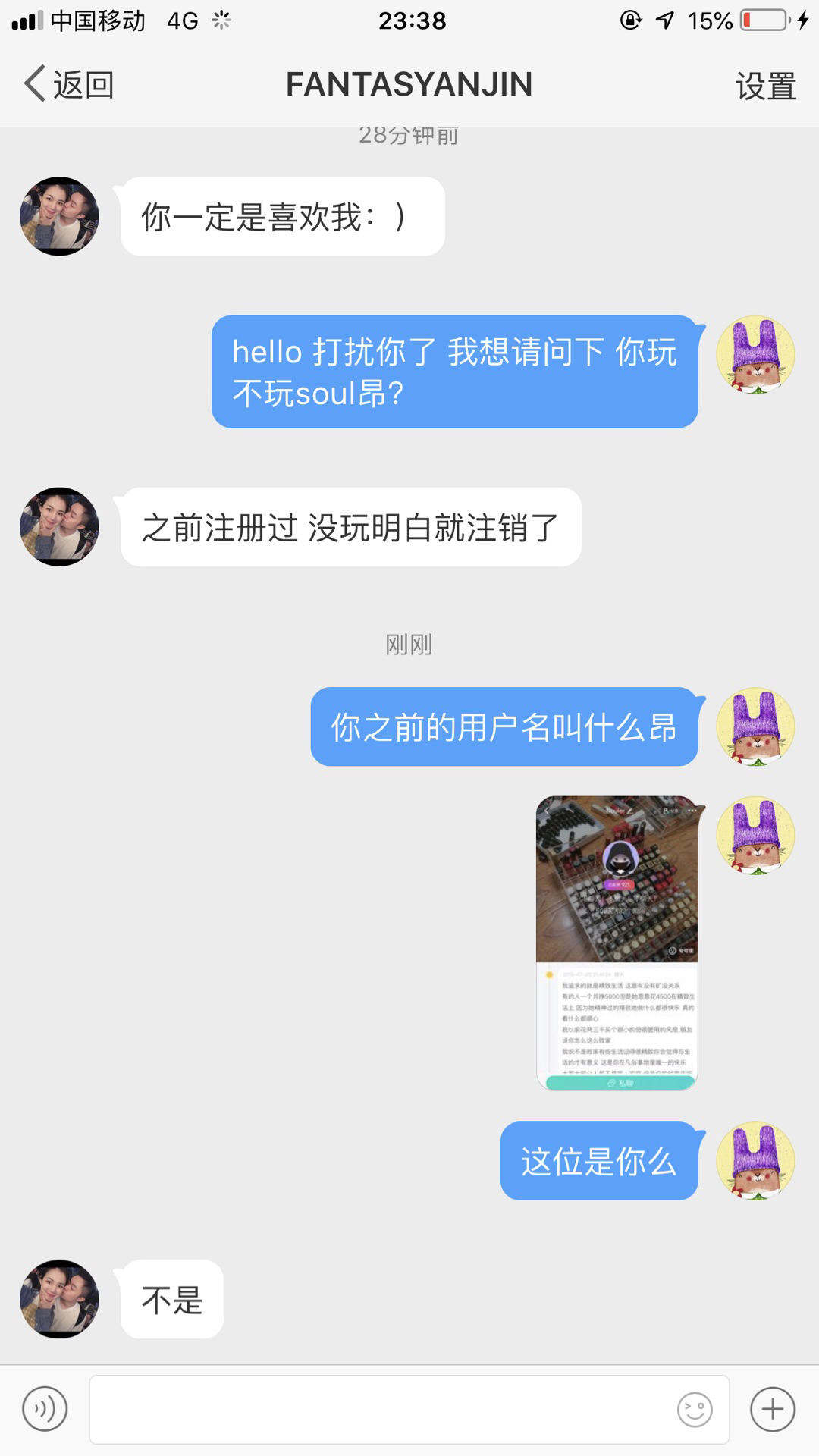Go back via the 返回 button
The height and width of the screenshot is (1456, 819).
click(68, 84)
